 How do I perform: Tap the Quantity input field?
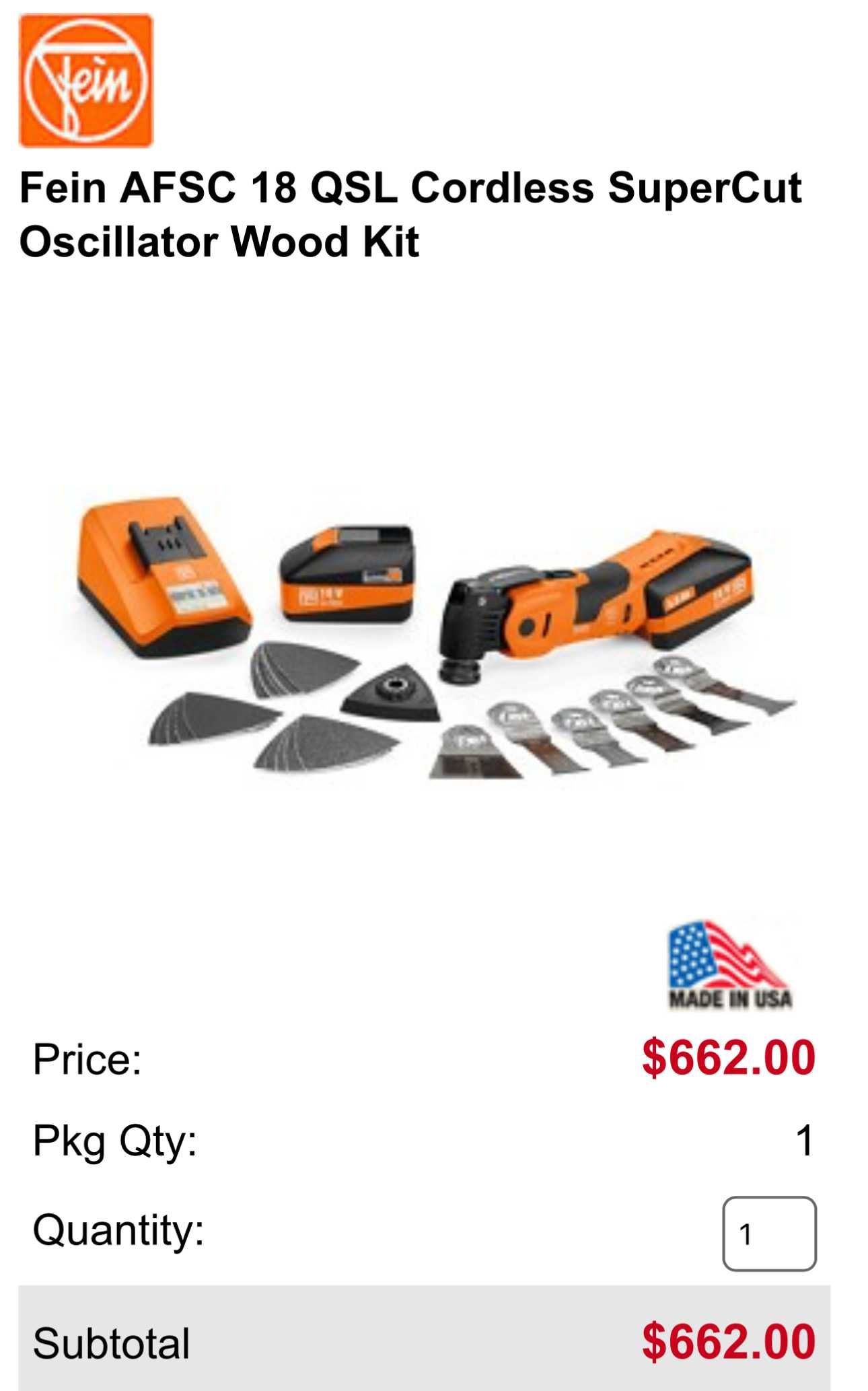(768, 1234)
